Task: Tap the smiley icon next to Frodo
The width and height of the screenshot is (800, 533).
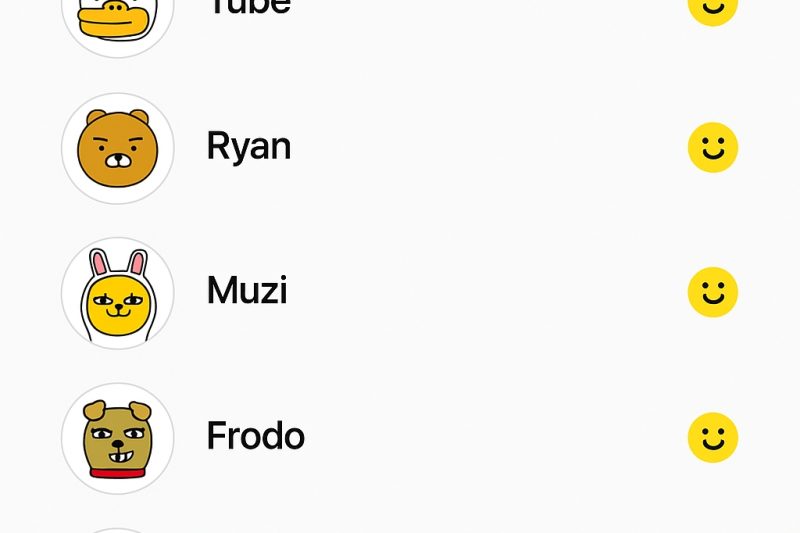Action: click(713, 437)
